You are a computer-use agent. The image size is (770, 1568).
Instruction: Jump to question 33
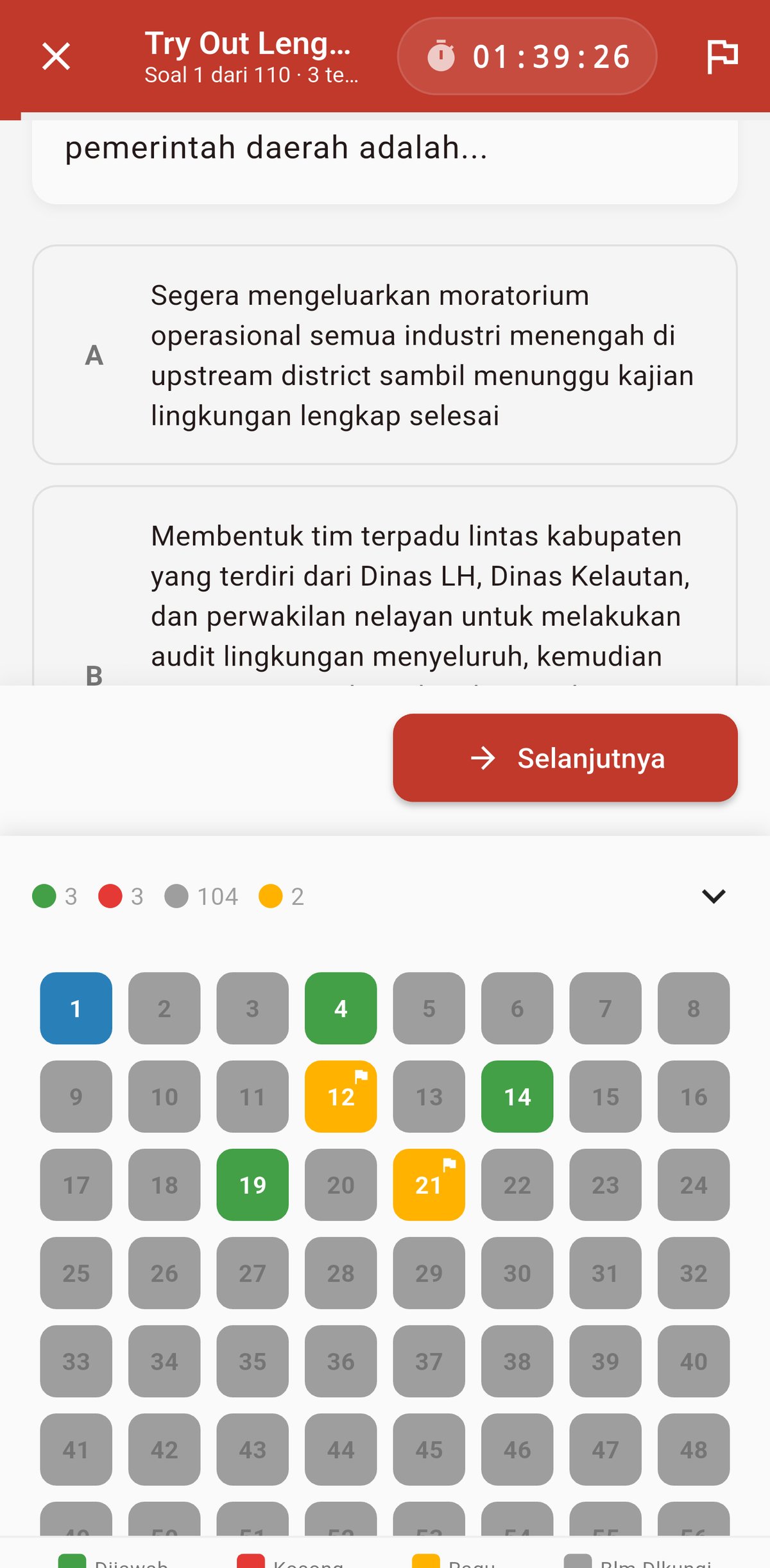point(76,1361)
